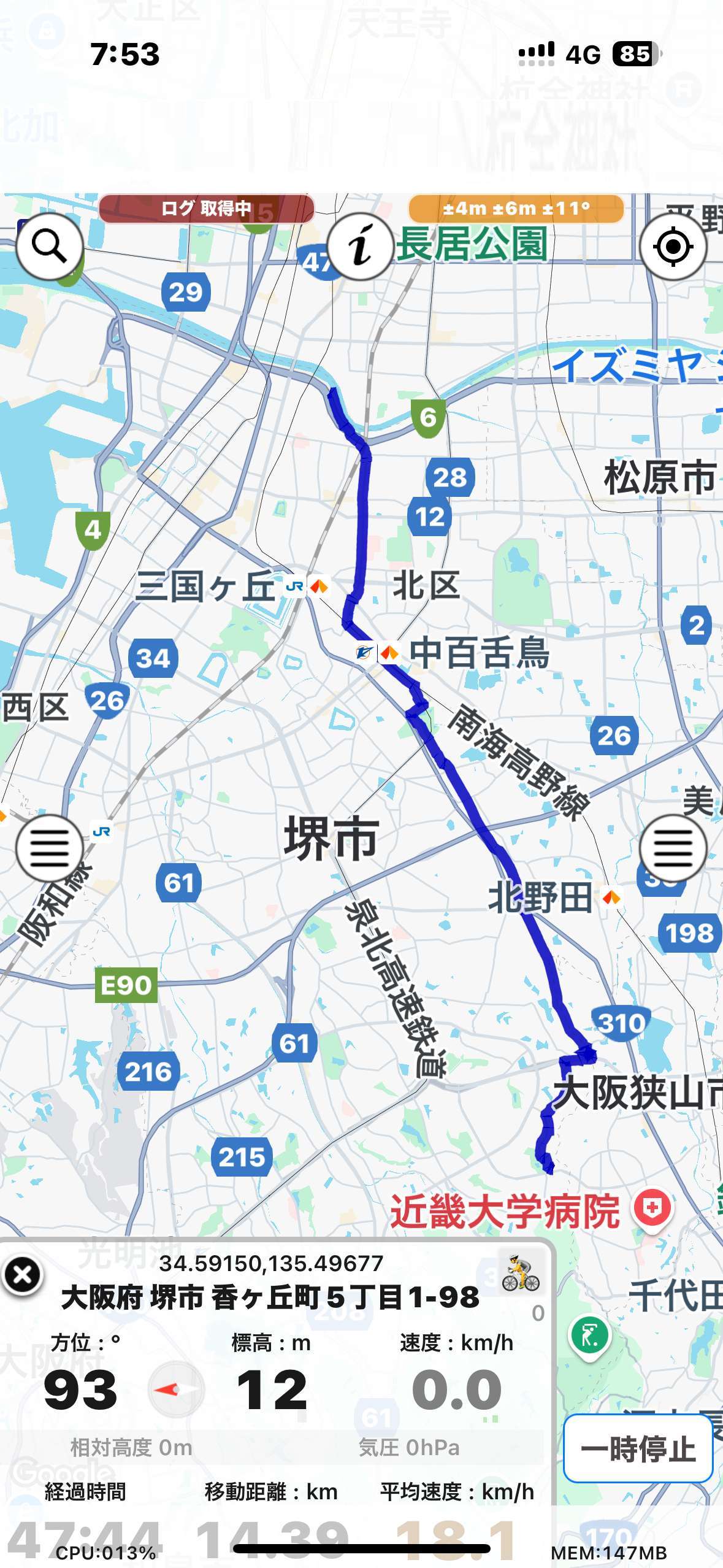
Task: Tap the compass heading dial
Action: pyautogui.click(x=175, y=1389)
